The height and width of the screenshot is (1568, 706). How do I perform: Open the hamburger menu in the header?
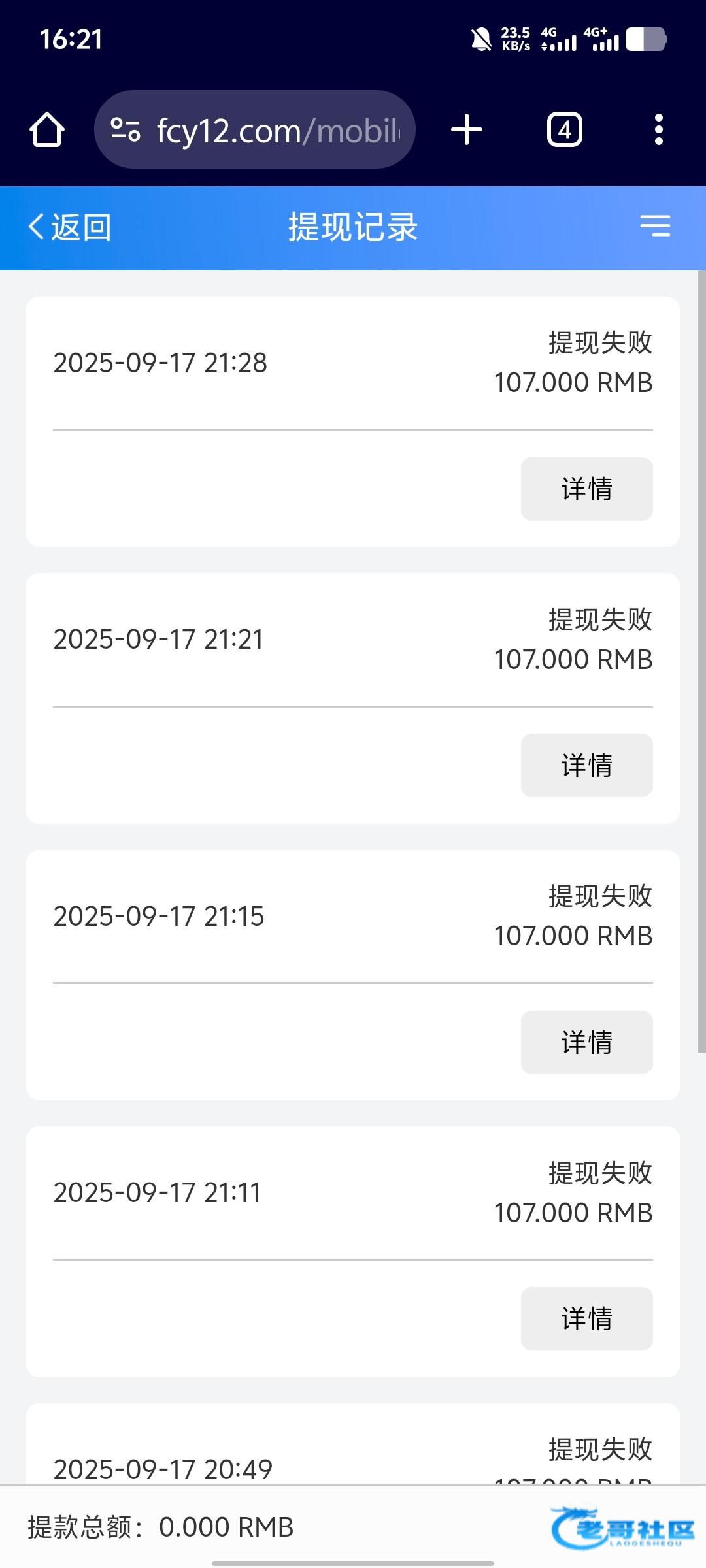[x=655, y=226]
